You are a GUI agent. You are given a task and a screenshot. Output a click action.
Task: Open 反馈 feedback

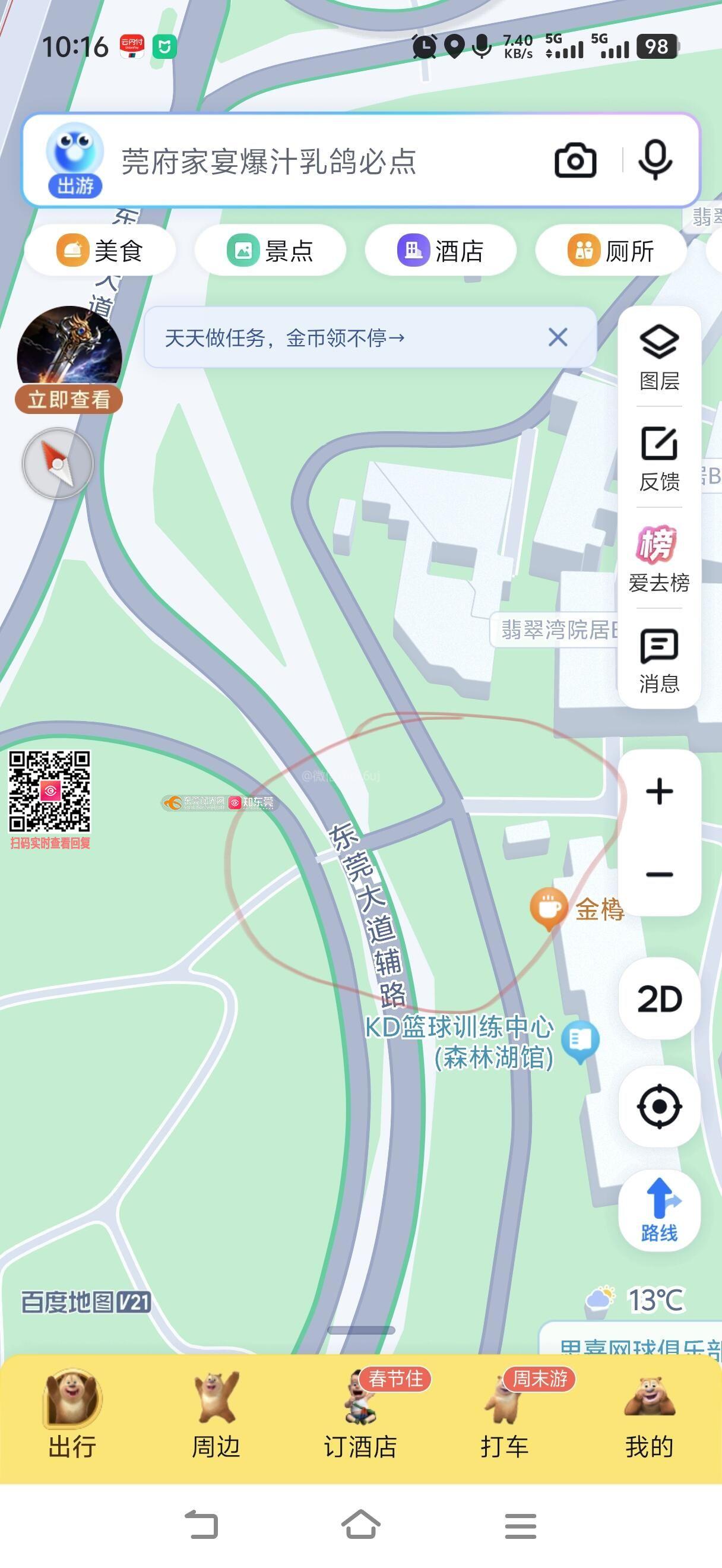[659, 458]
